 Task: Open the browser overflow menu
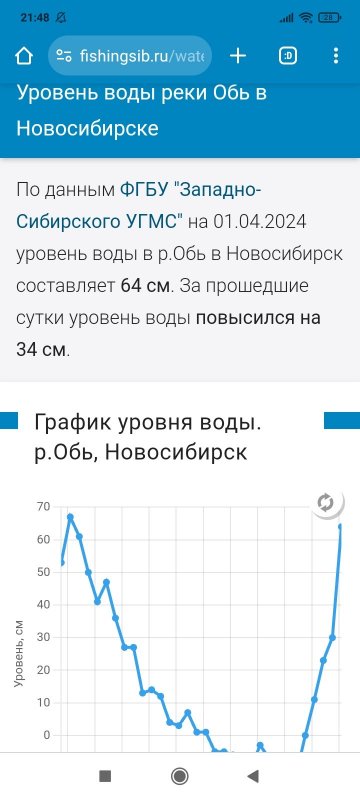(336, 56)
